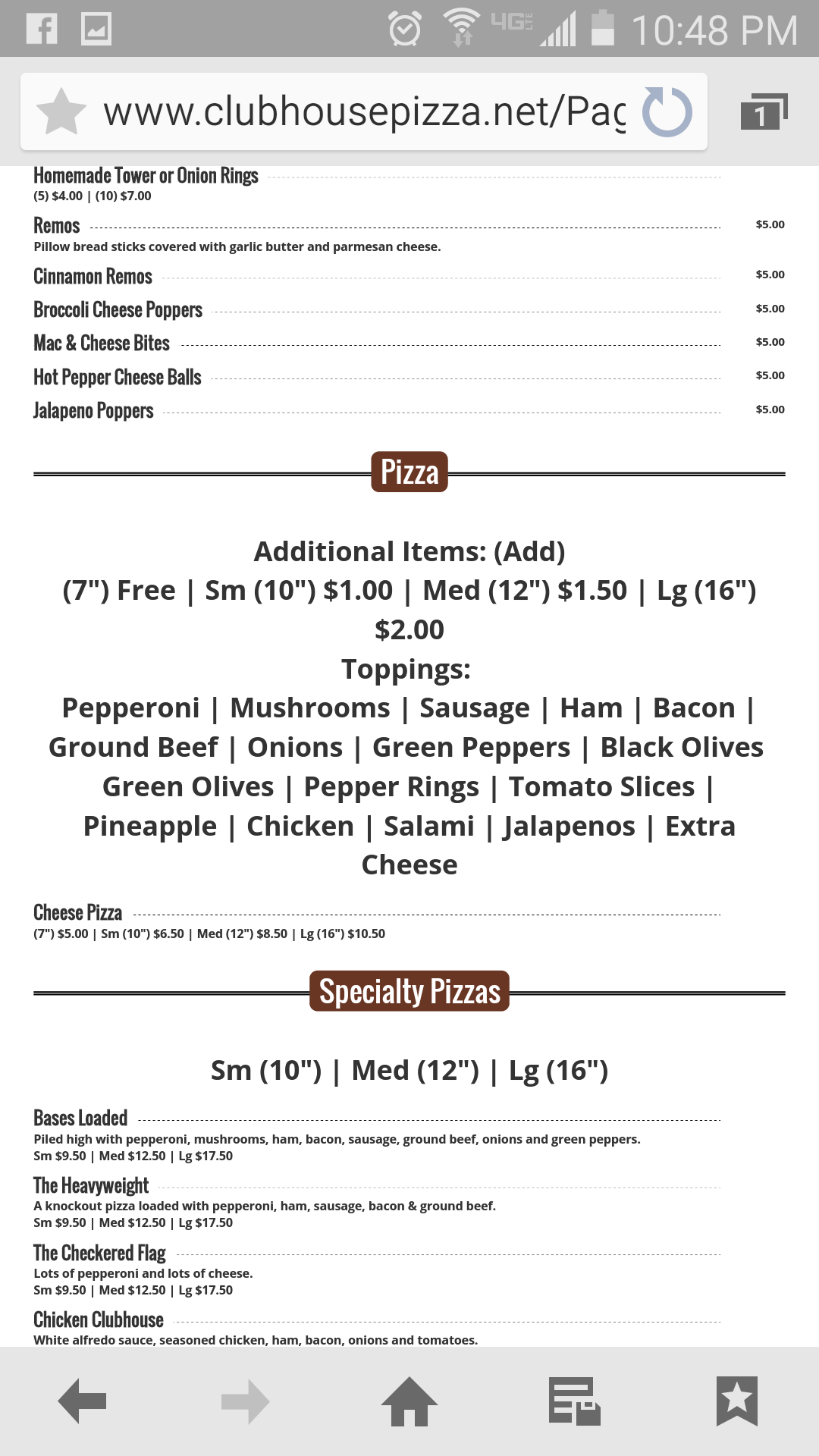
Task: Bookmark this page with the star icon
Action: [x=61, y=111]
